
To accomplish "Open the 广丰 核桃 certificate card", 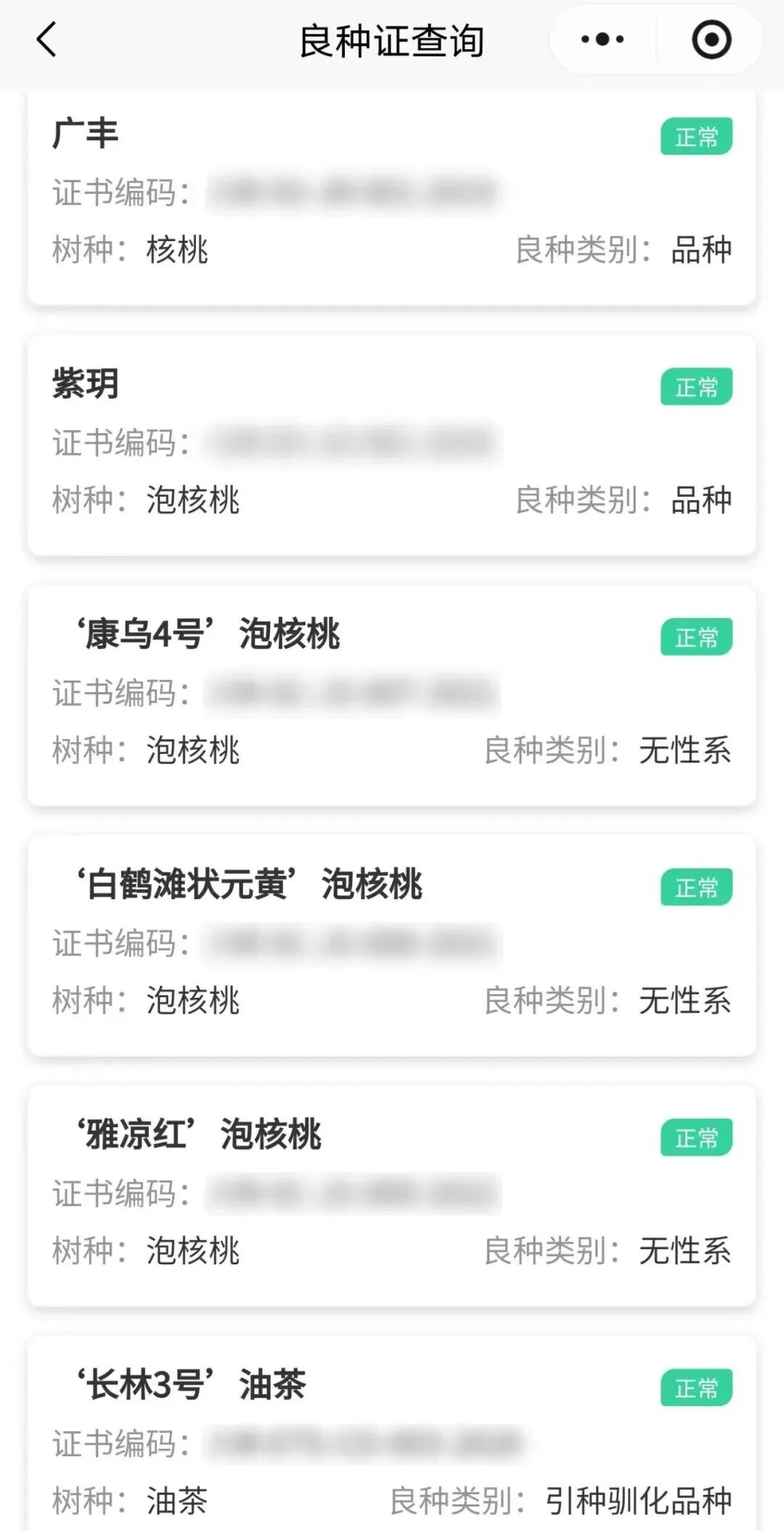I will click(392, 196).
